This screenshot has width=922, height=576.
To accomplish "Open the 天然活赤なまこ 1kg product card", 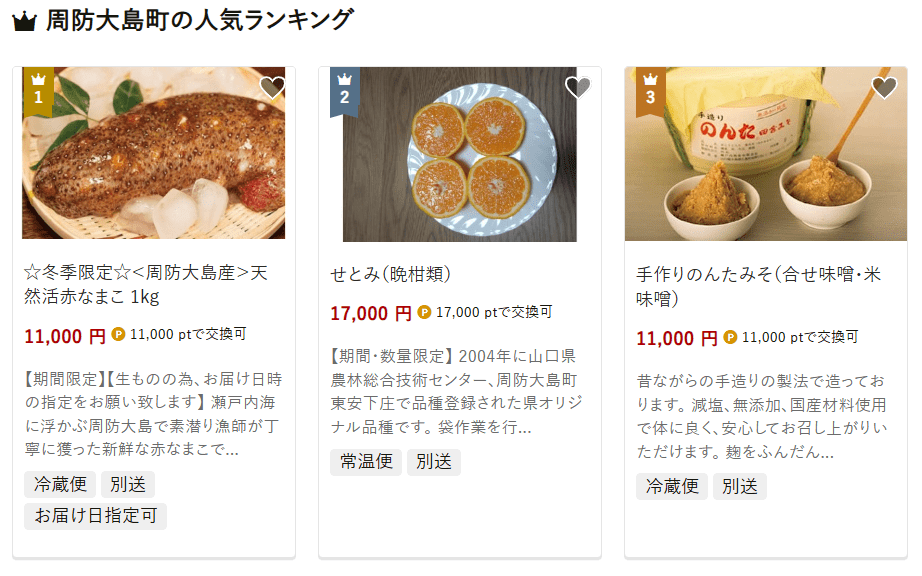I will pyautogui.click(x=146, y=285).
